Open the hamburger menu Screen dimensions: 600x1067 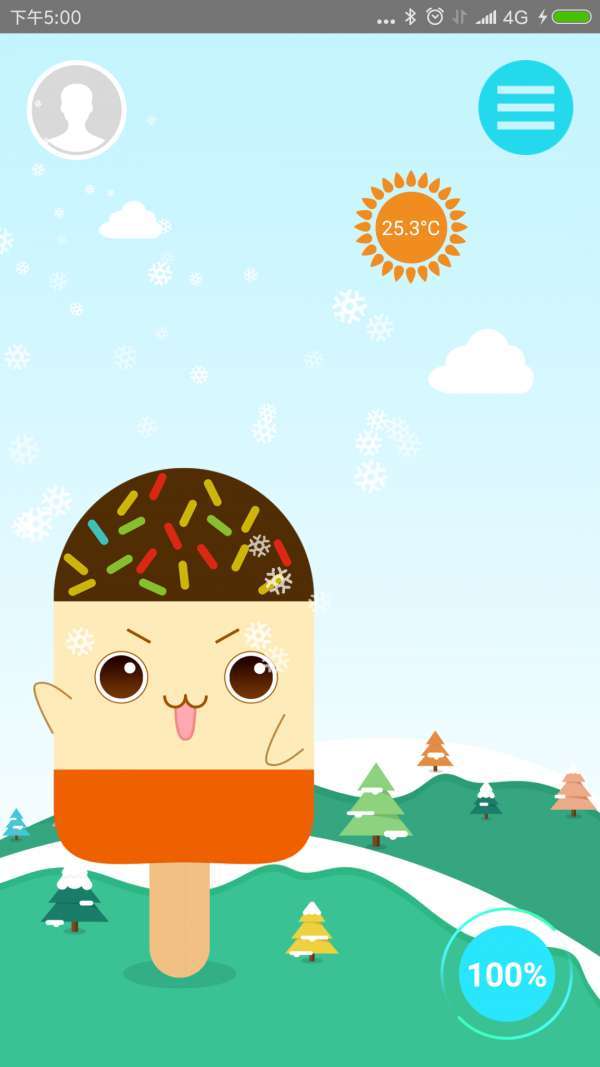click(525, 106)
